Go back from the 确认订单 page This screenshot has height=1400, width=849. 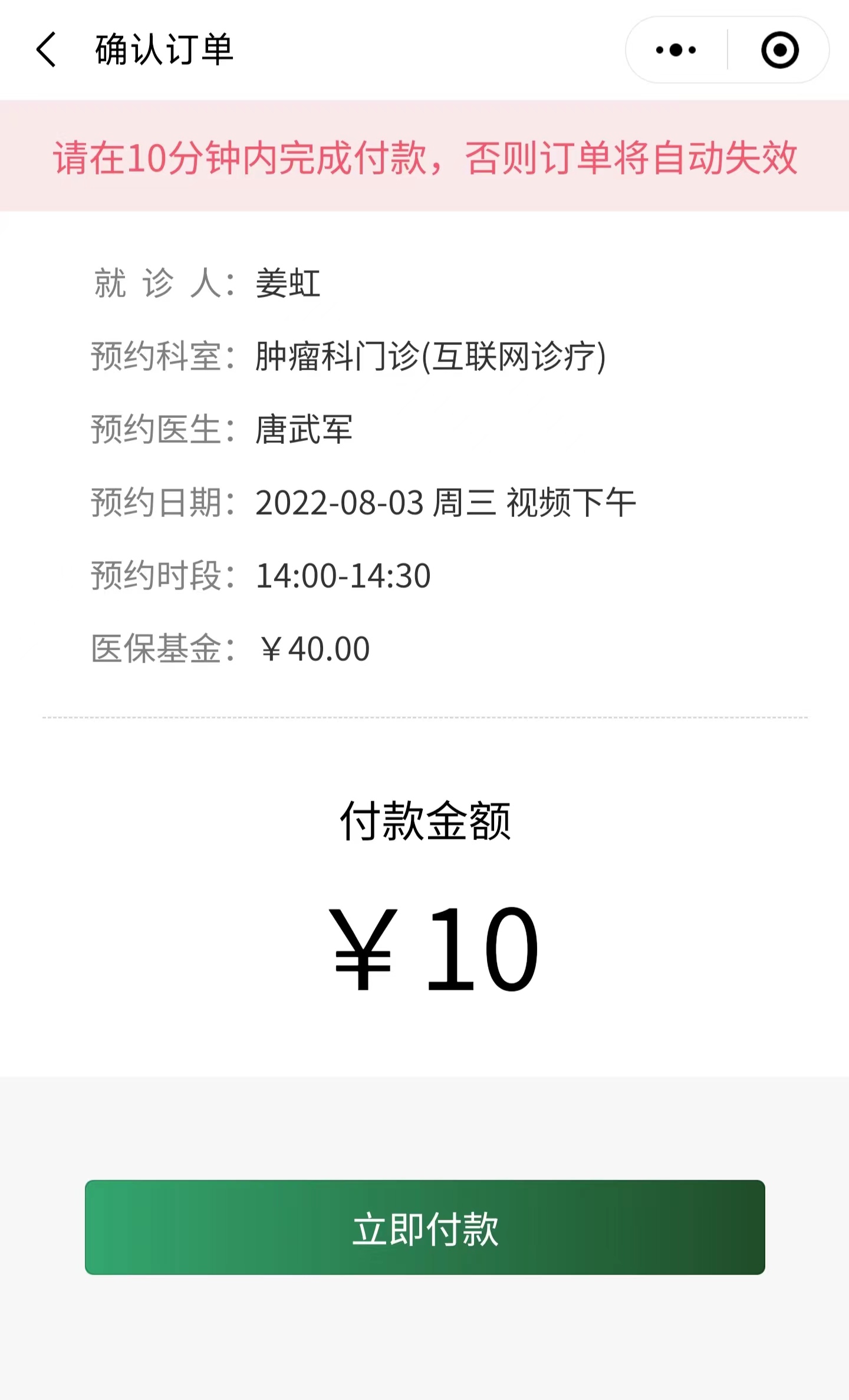click(47, 50)
